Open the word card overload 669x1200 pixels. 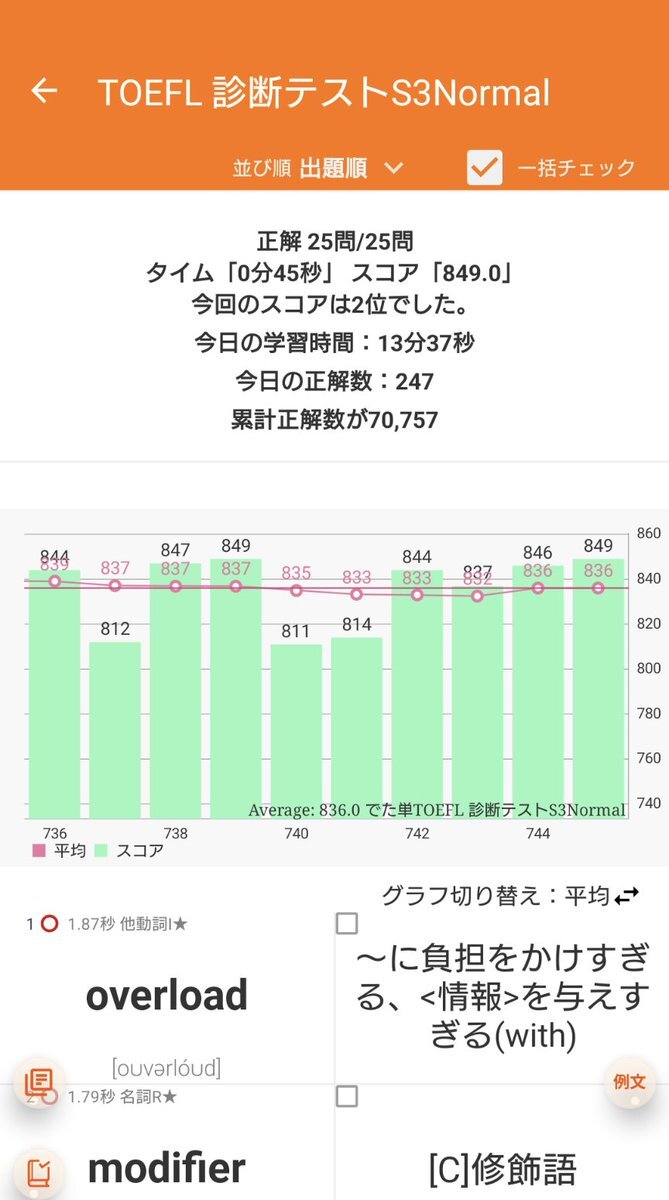point(167,996)
